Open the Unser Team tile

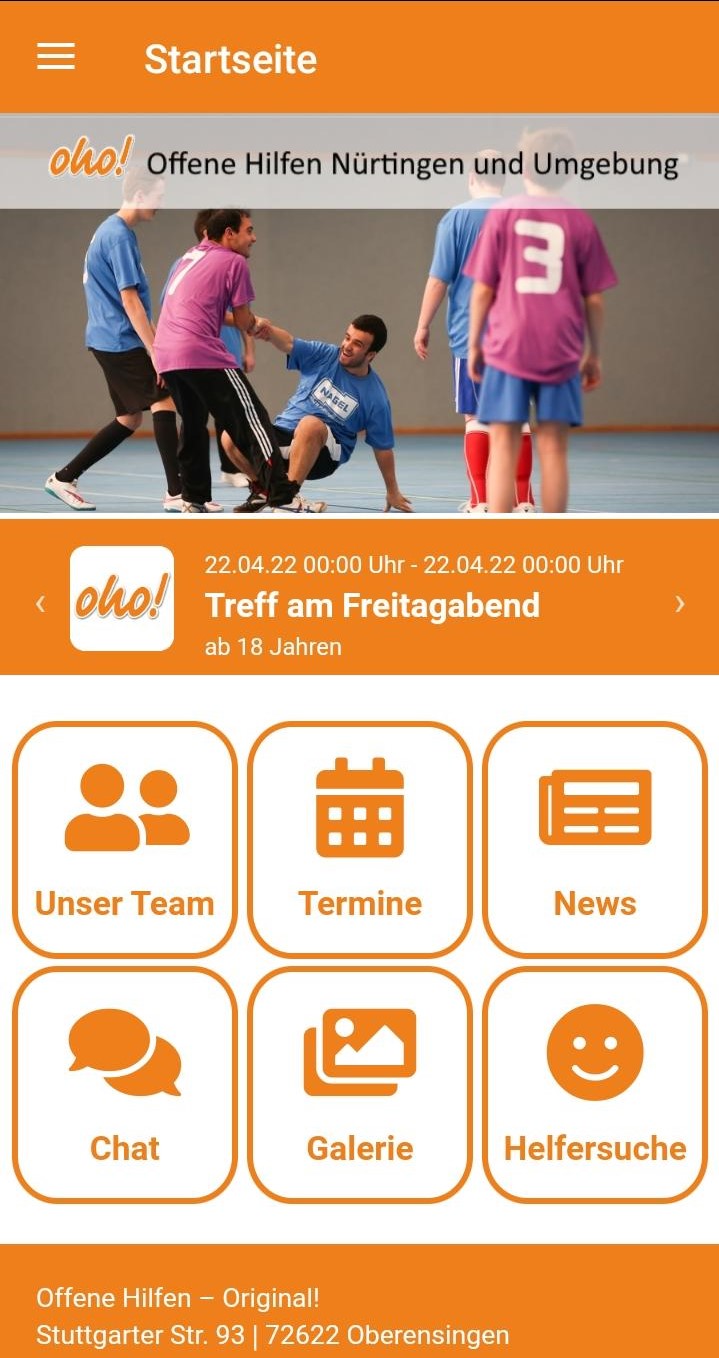tap(125, 840)
